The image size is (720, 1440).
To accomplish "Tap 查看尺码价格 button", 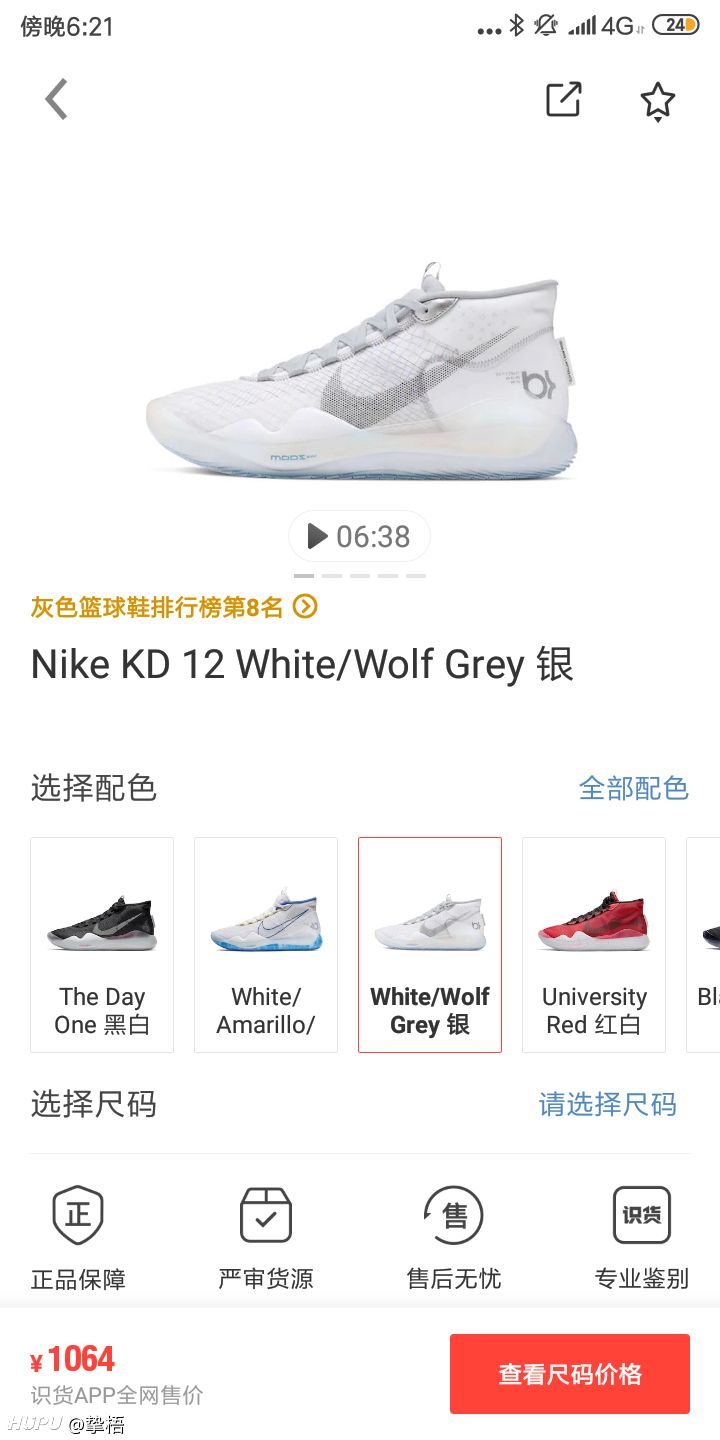I will point(569,1374).
